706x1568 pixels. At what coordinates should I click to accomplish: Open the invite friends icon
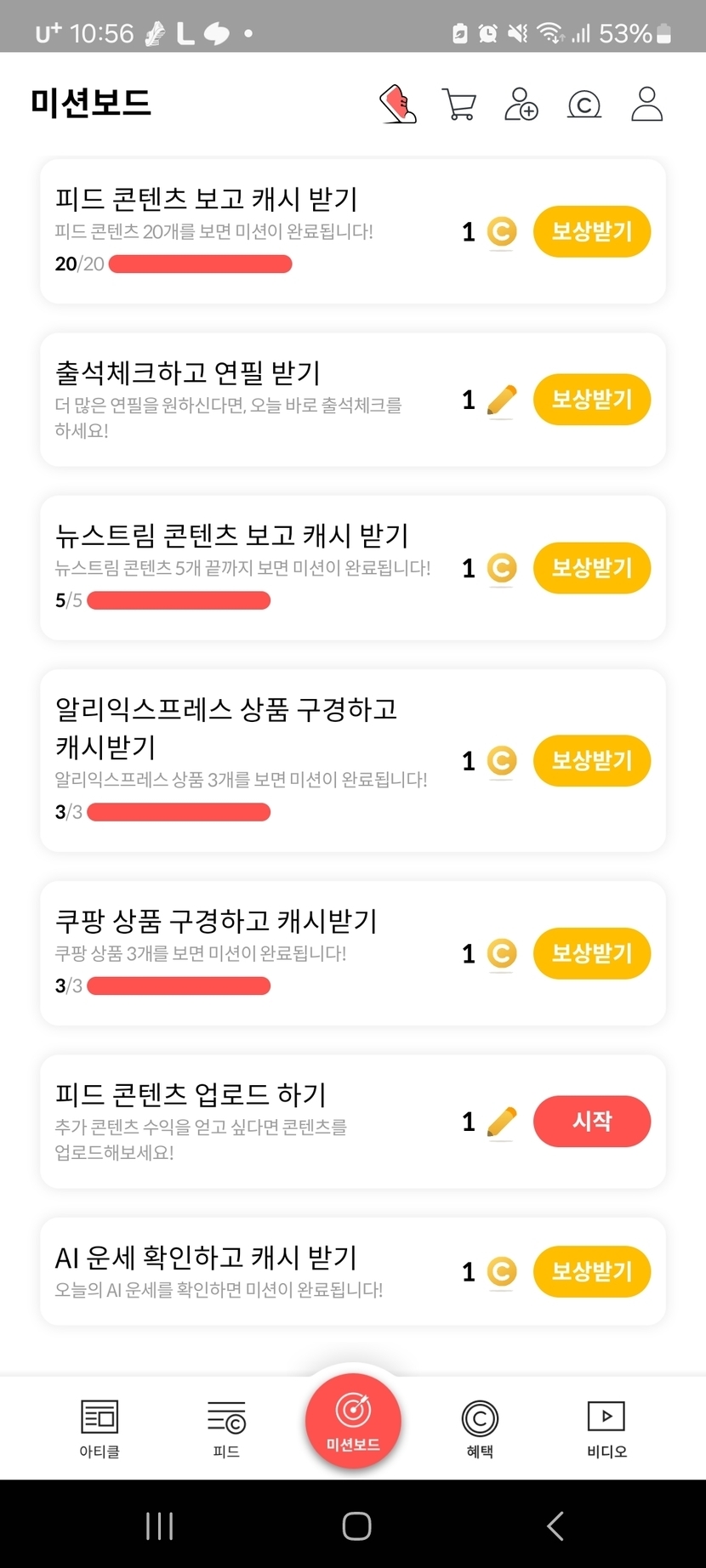[x=521, y=105]
